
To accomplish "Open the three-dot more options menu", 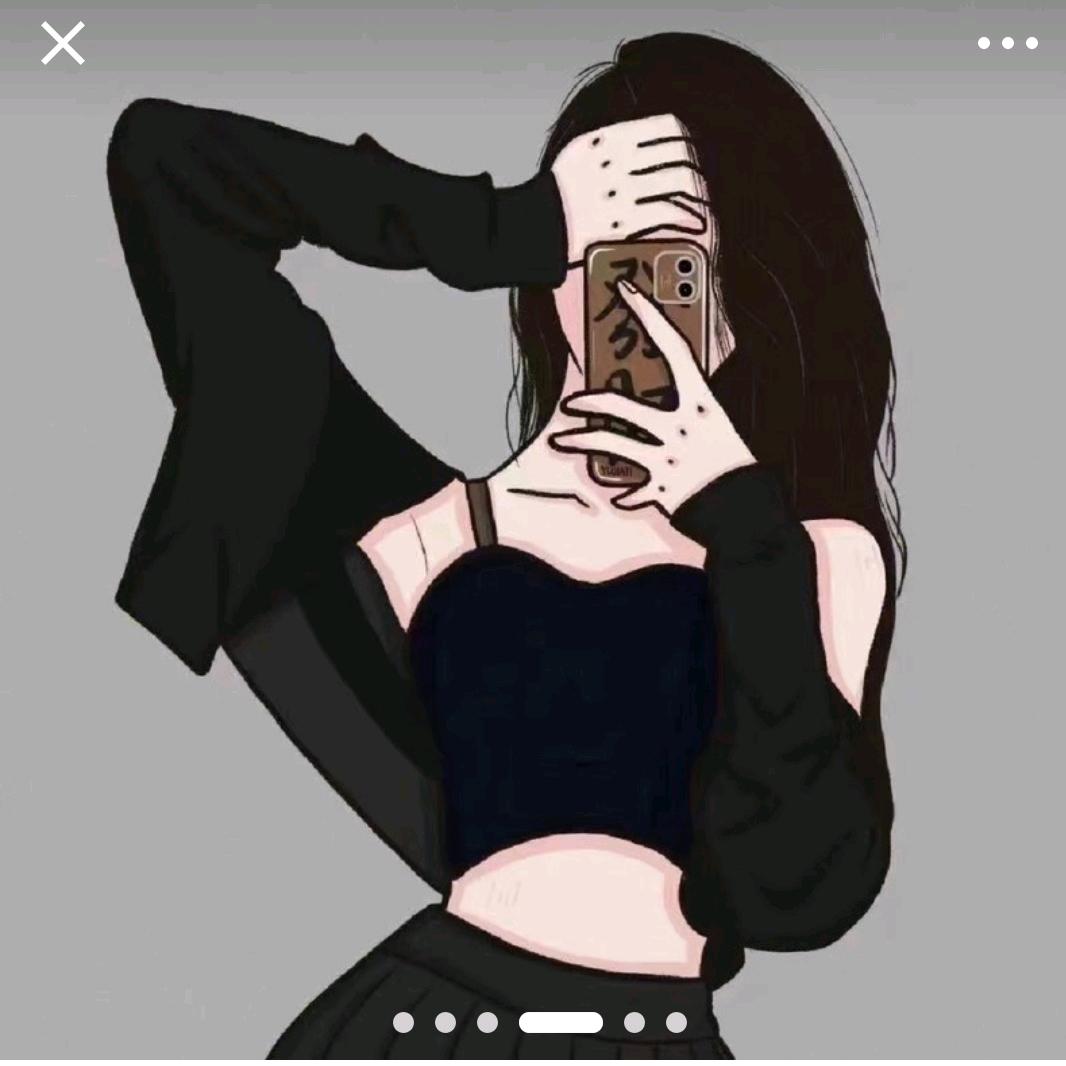I will click(x=1007, y=43).
